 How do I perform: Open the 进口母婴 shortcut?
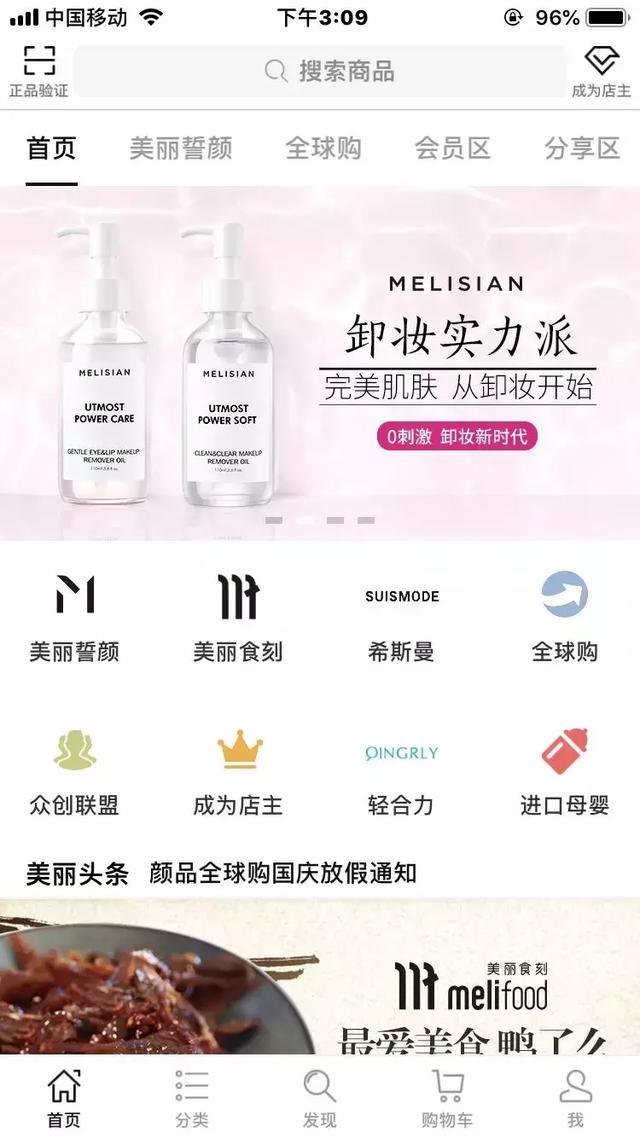coord(564,770)
